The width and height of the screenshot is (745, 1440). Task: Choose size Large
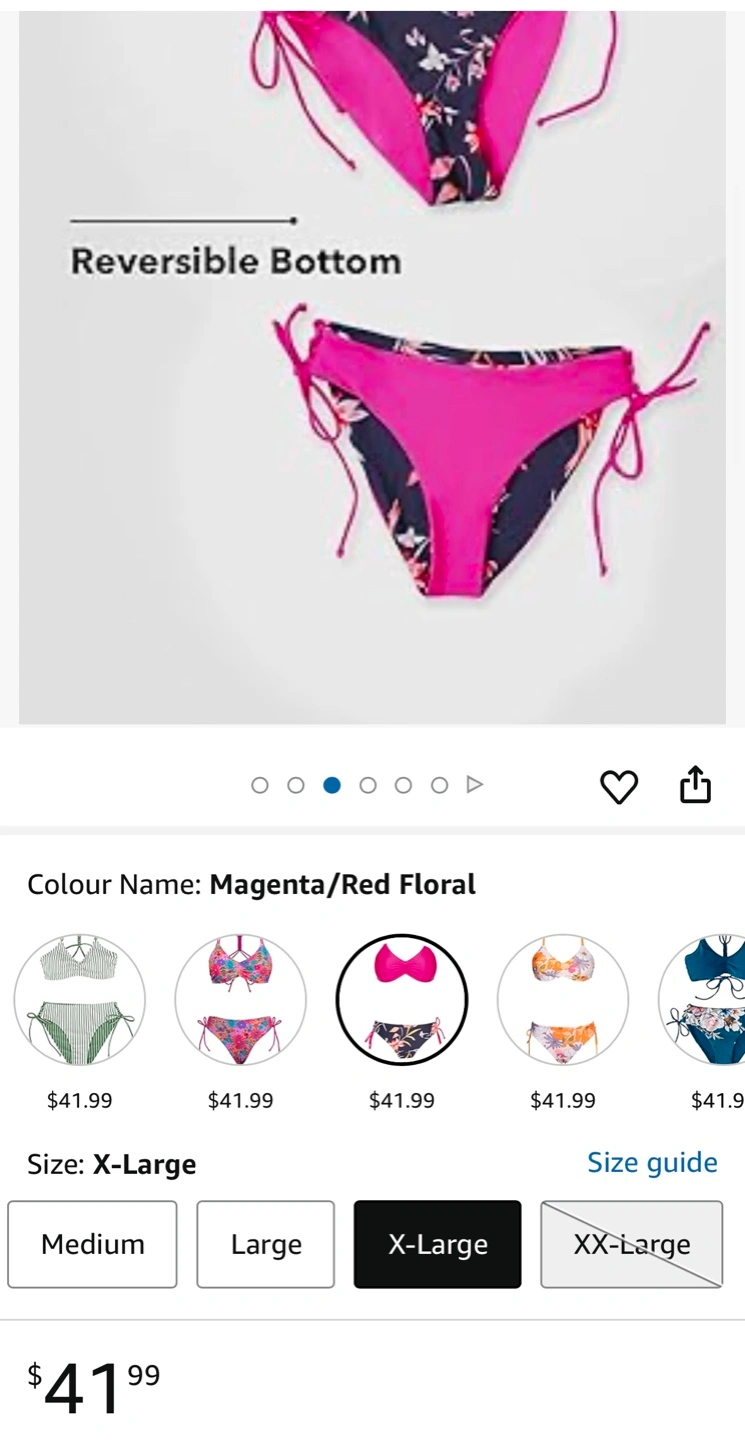point(265,1244)
